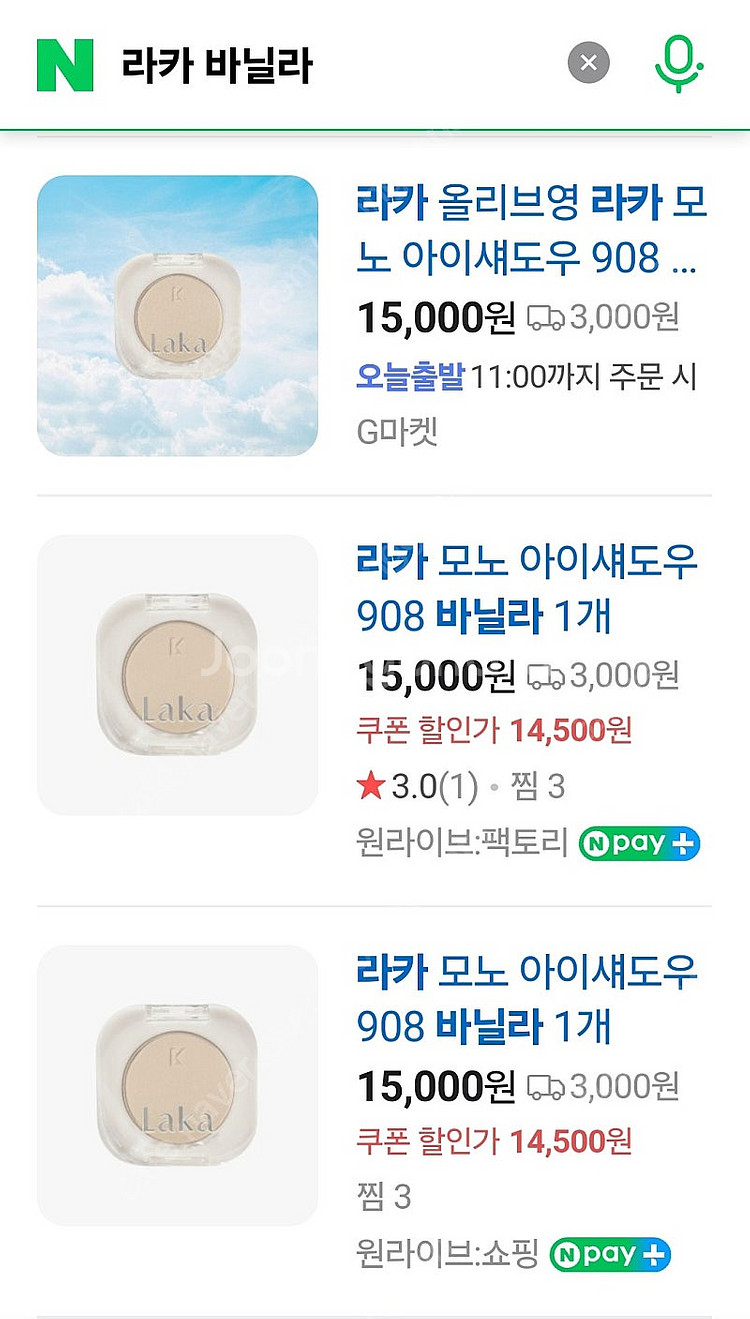Image resolution: width=750 pixels, height=1319 pixels.
Task: Tap the sky-background product thumbnail
Action: coord(177,318)
